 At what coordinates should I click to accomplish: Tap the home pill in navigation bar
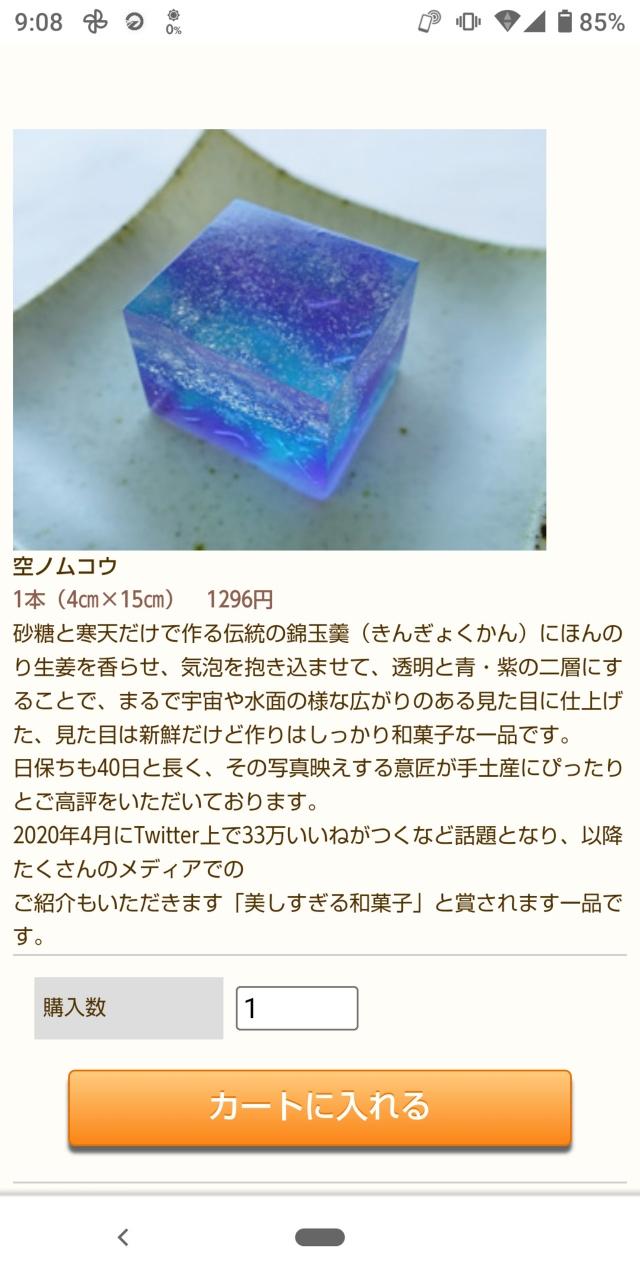pos(320,1237)
